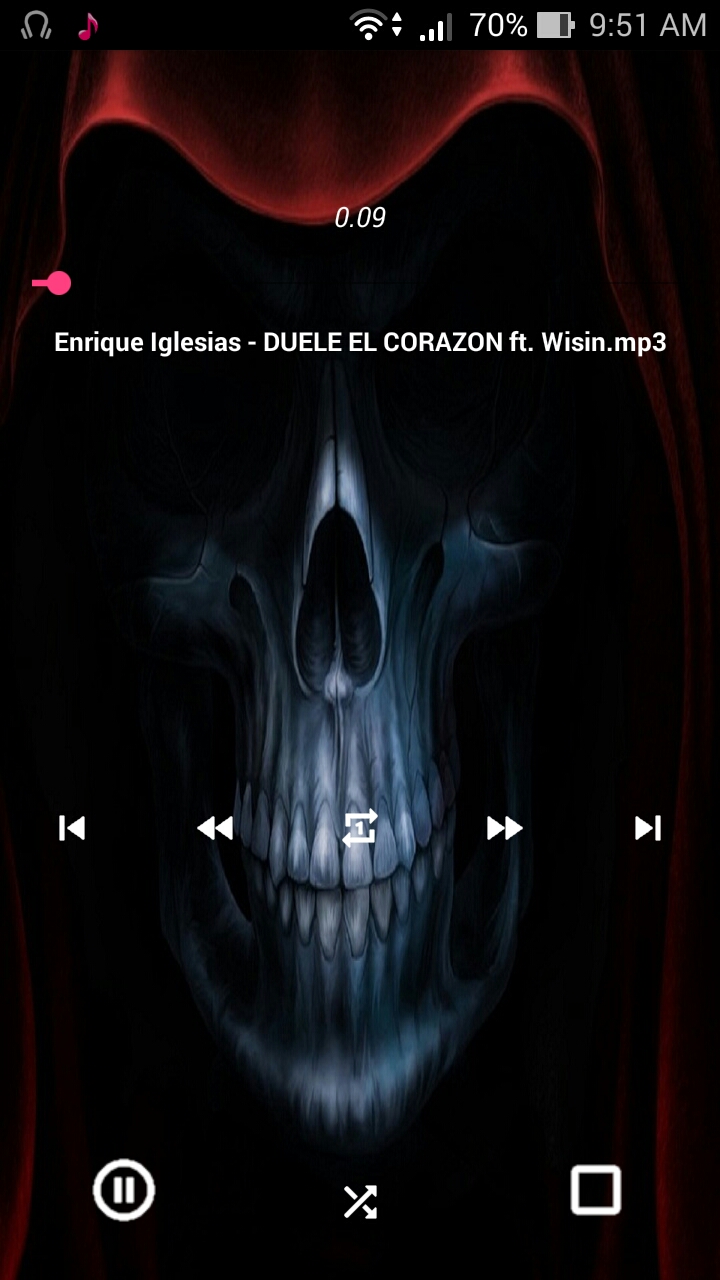720x1280 pixels.
Task: Fast forward the current song
Action: click(x=504, y=828)
